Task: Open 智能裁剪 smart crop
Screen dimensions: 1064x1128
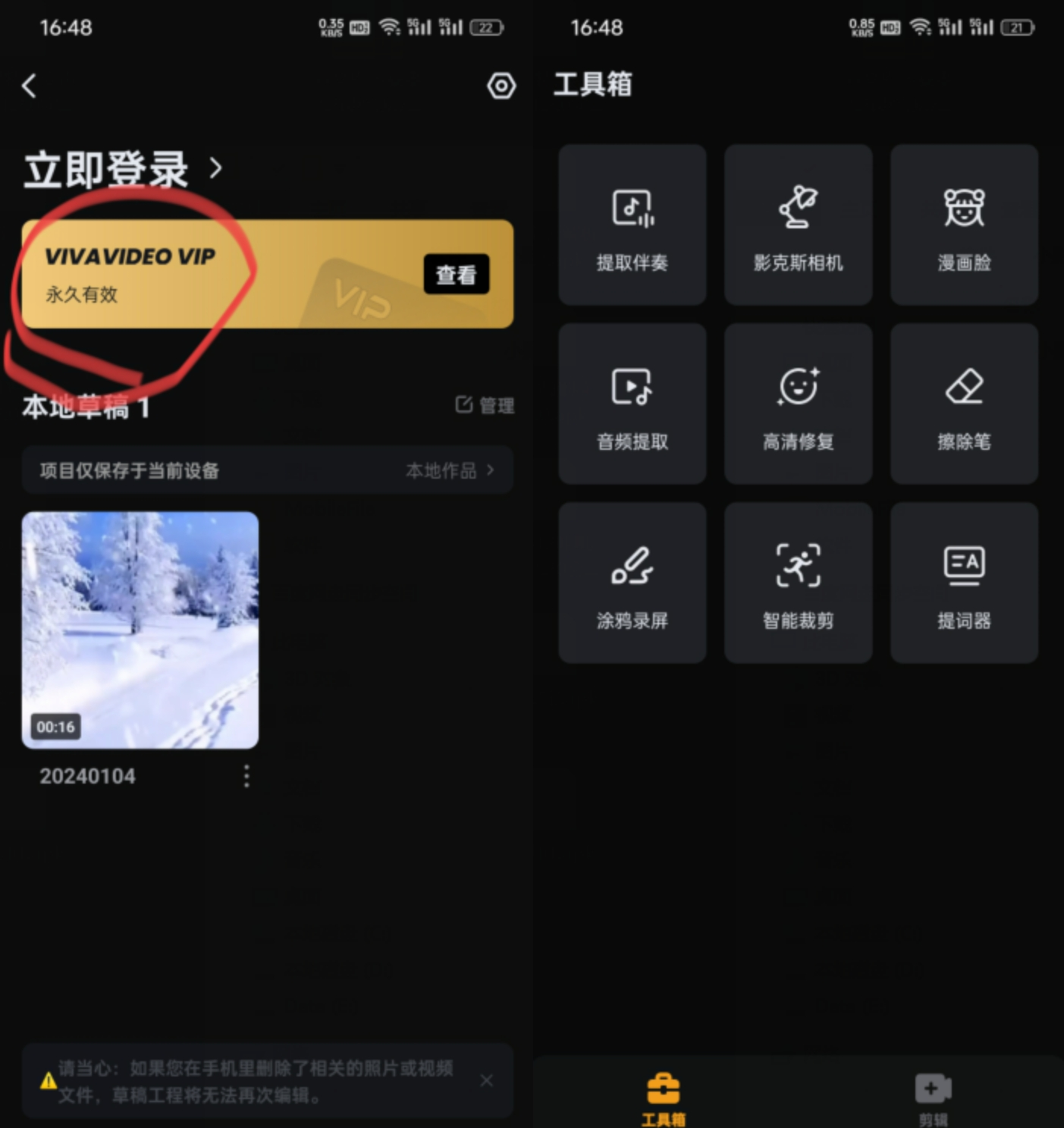Action: (x=798, y=583)
